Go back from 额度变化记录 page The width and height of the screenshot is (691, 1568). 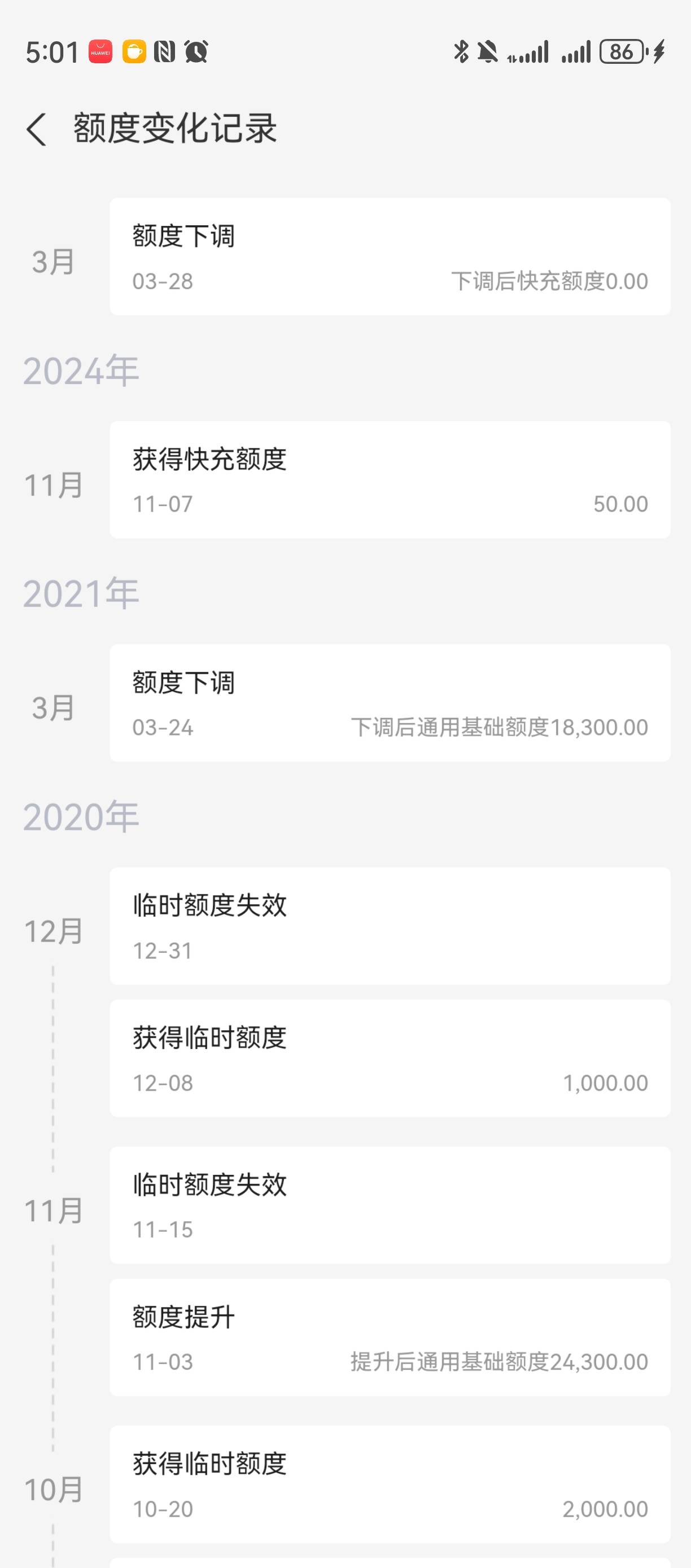(x=37, y=129)
